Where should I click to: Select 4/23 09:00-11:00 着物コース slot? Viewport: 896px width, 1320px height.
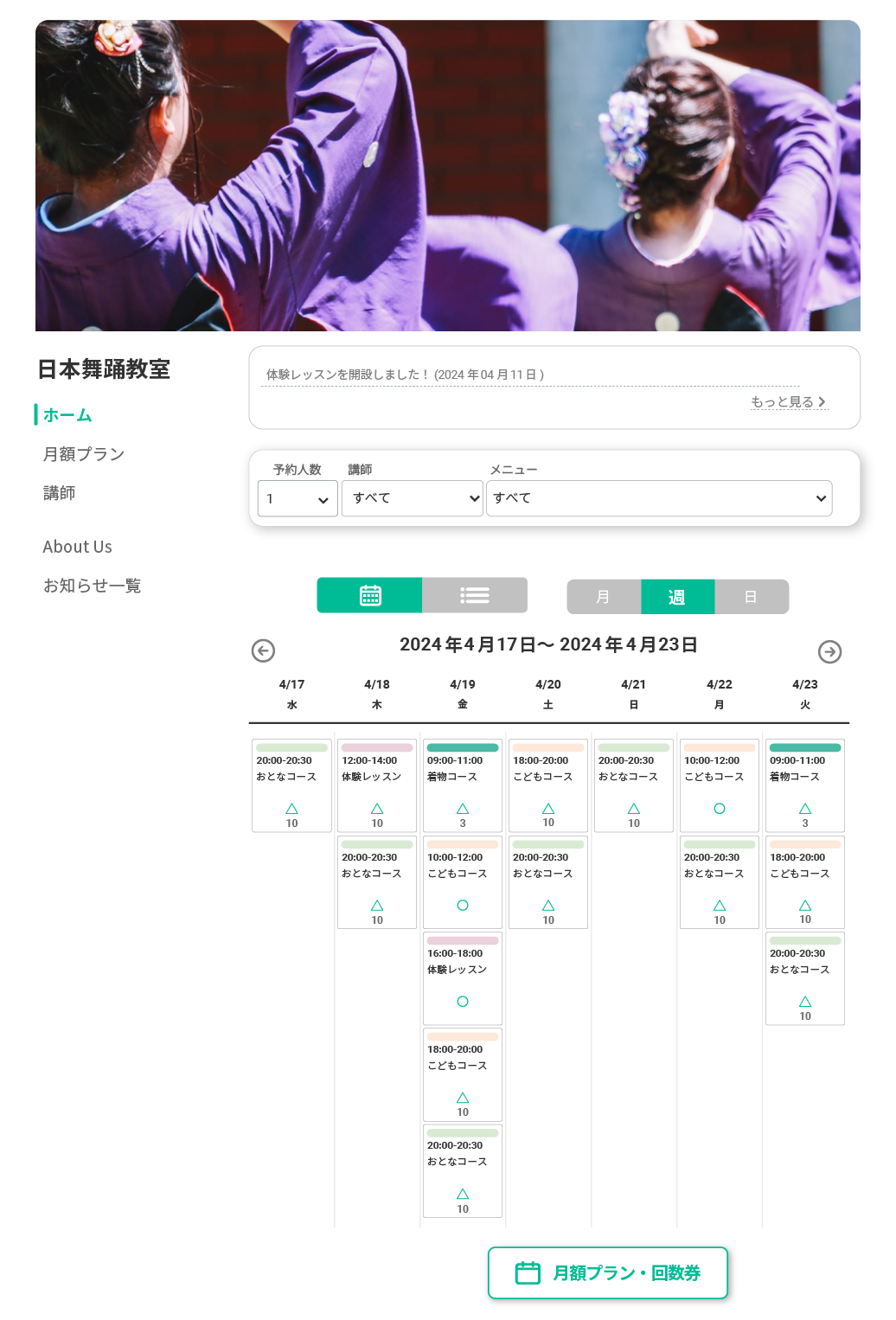pos(805,785)
